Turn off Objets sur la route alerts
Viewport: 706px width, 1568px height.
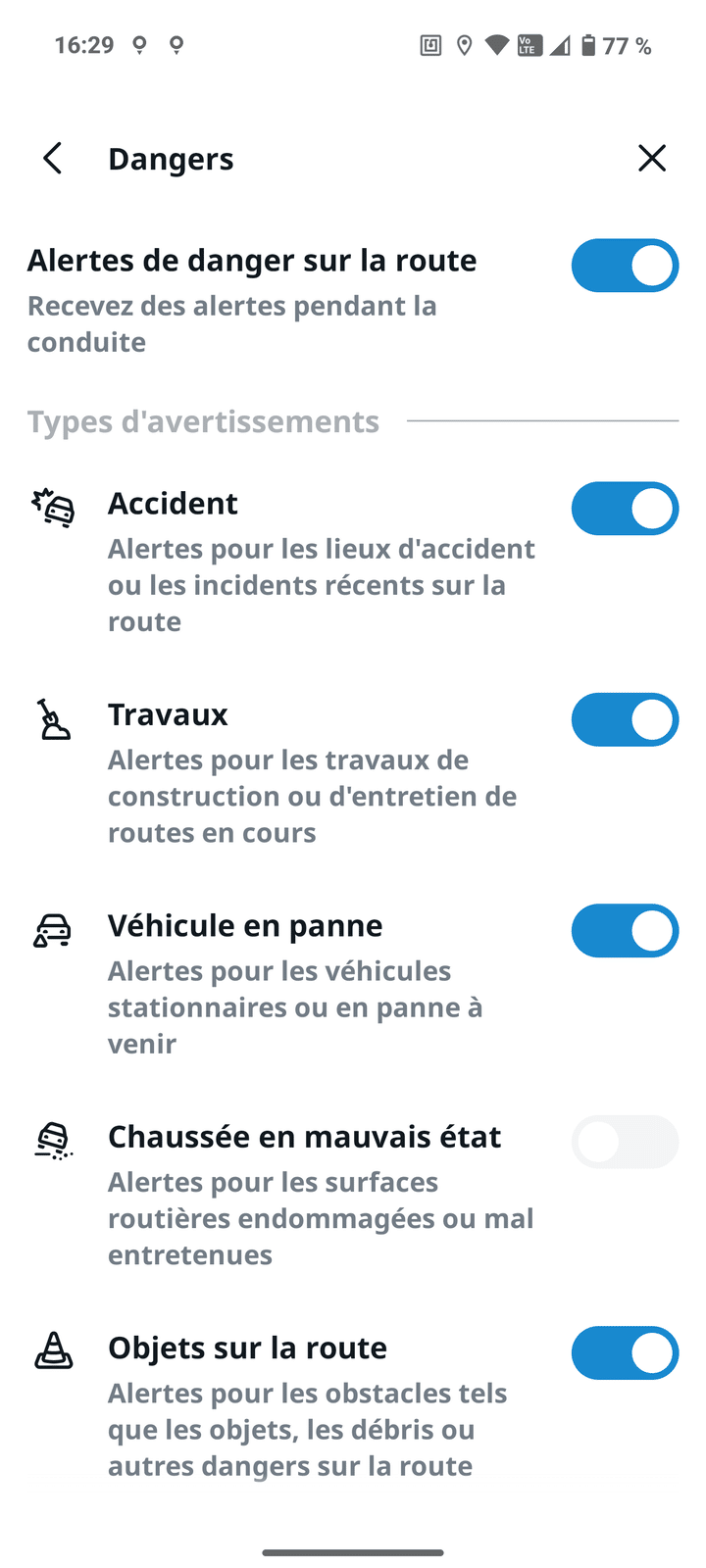(625, 1353)
